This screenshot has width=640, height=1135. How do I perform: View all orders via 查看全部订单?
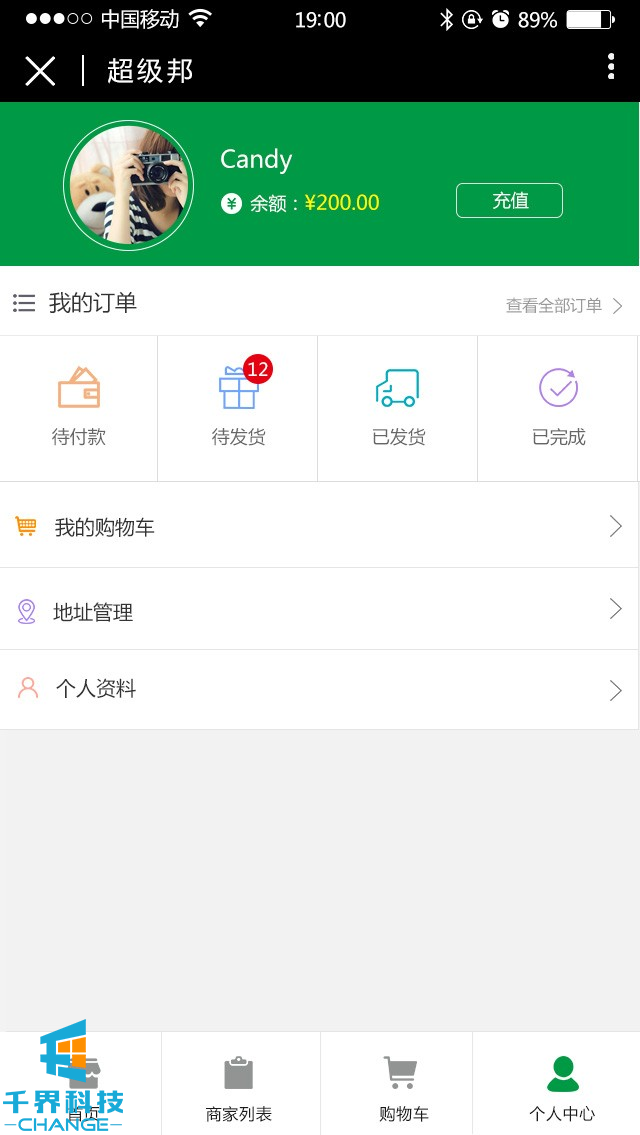[564, 306]
